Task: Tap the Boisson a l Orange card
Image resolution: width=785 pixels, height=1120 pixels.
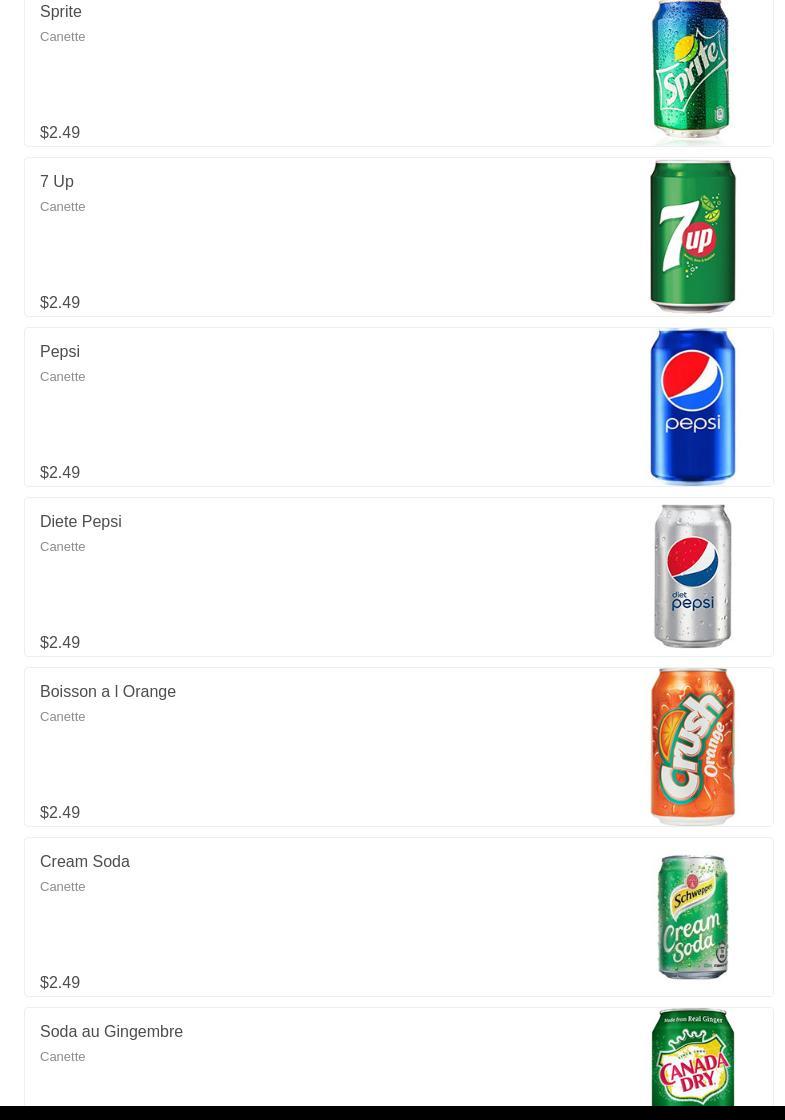Action: pyautogui.click(x=398, y=747)
